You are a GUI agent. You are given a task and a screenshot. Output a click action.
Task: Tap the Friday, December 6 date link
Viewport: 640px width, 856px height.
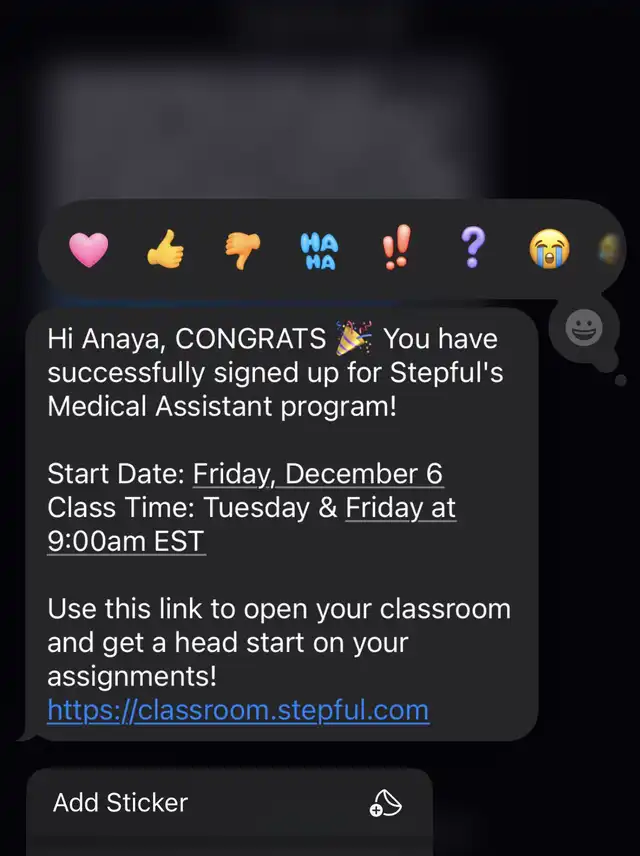click(x=318, y=473)
